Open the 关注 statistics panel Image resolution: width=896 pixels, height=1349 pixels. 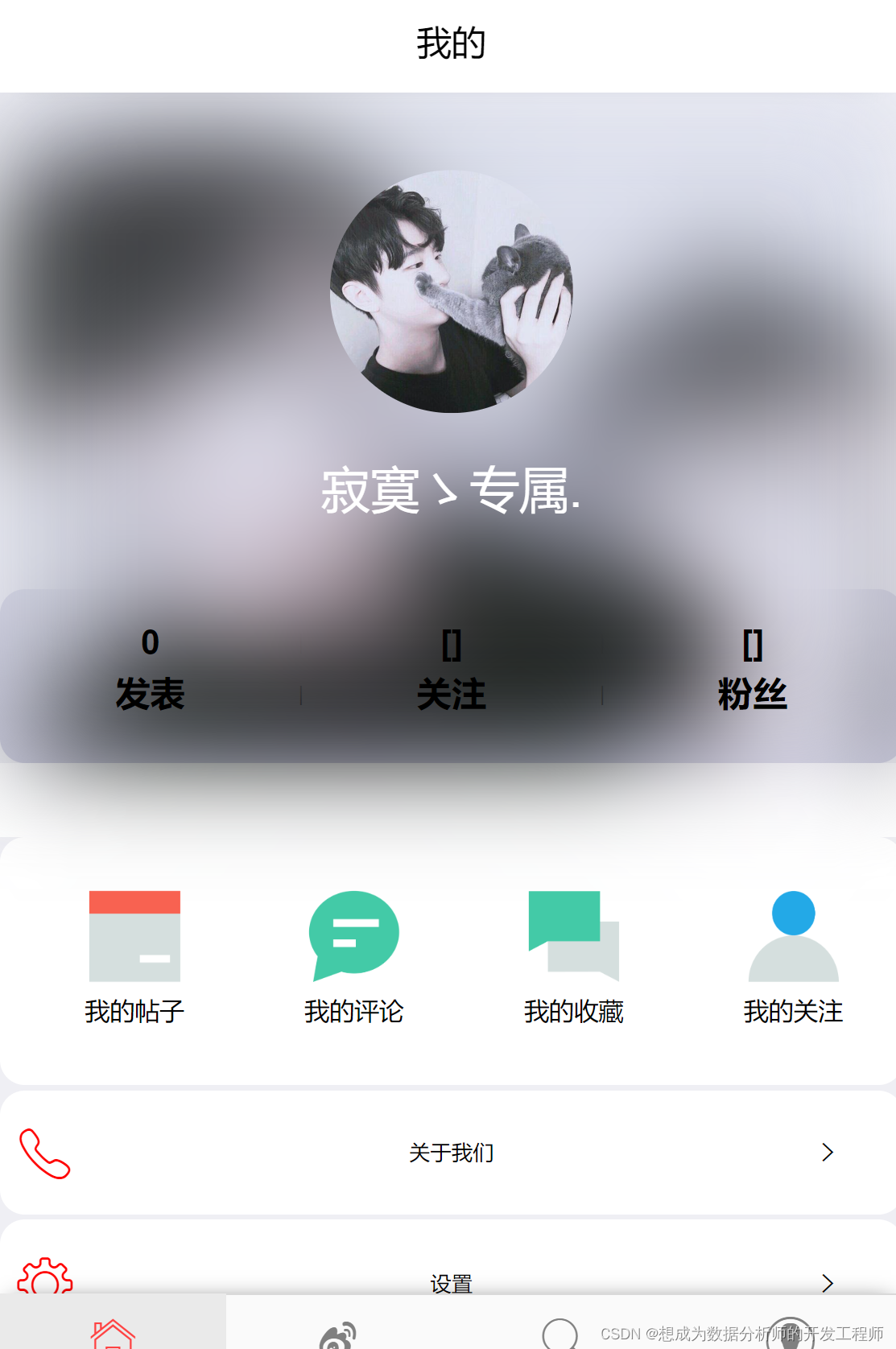(452, 668)
